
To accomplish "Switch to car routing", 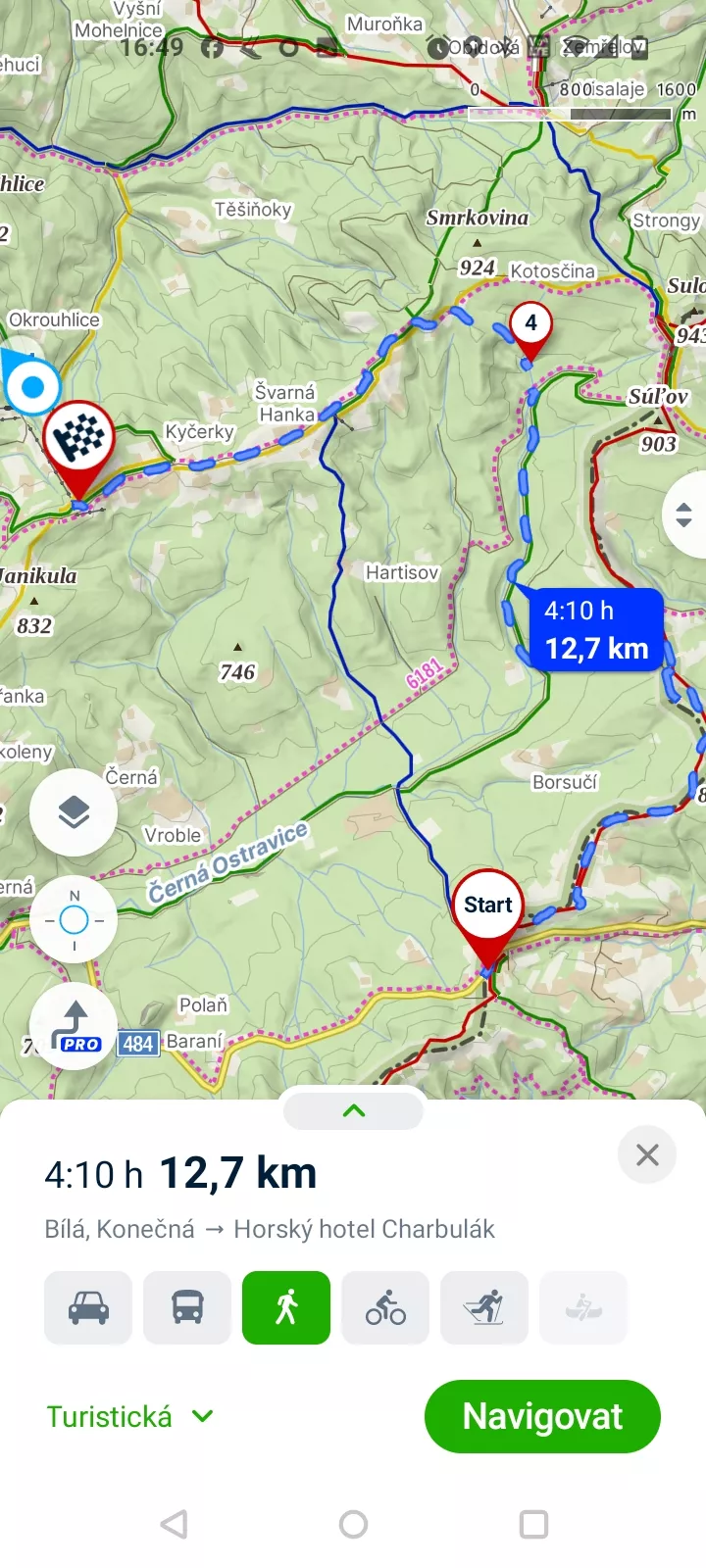I will pos(88,1308).
